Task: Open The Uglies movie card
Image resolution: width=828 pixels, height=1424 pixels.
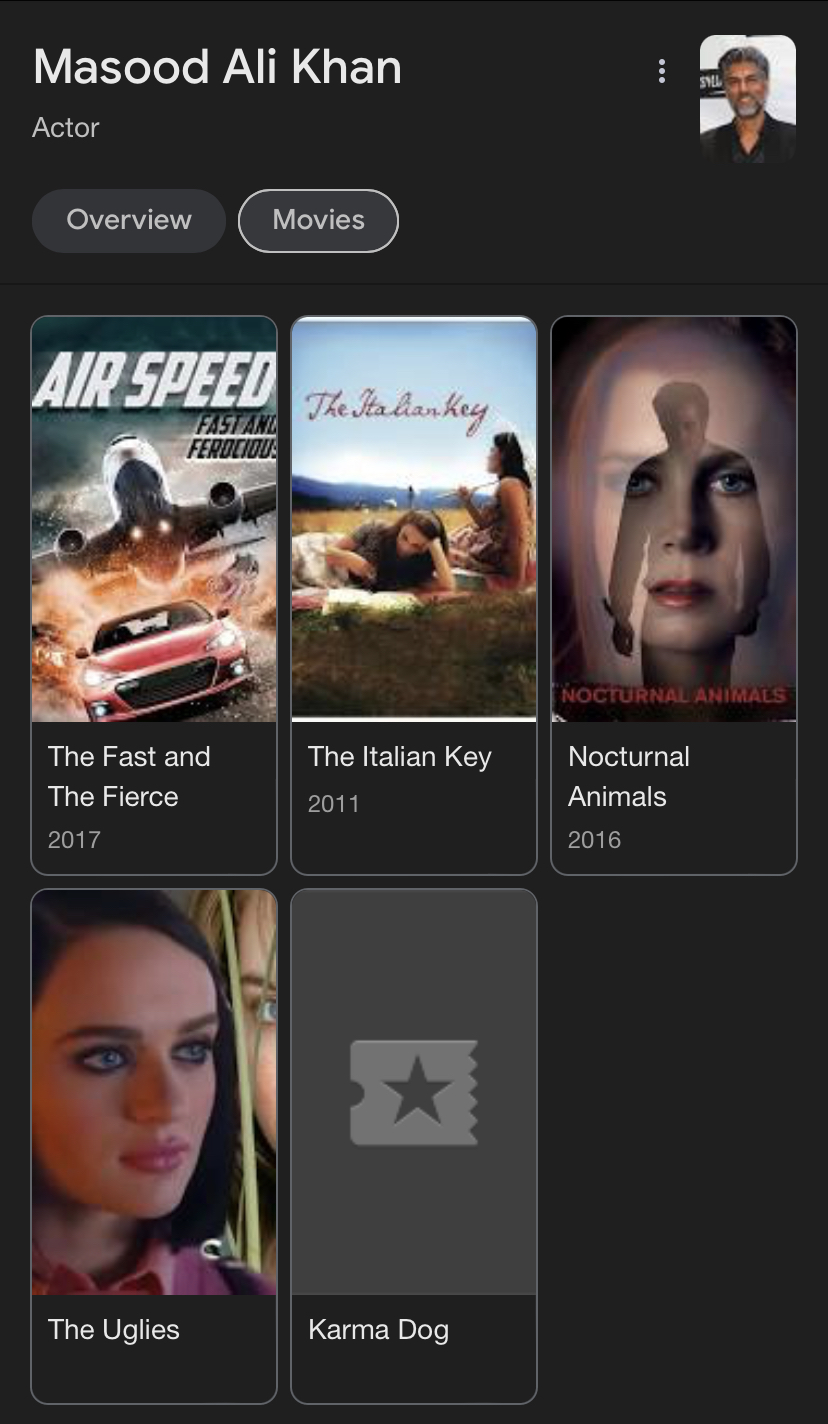Action: (x=154, y=1145)
